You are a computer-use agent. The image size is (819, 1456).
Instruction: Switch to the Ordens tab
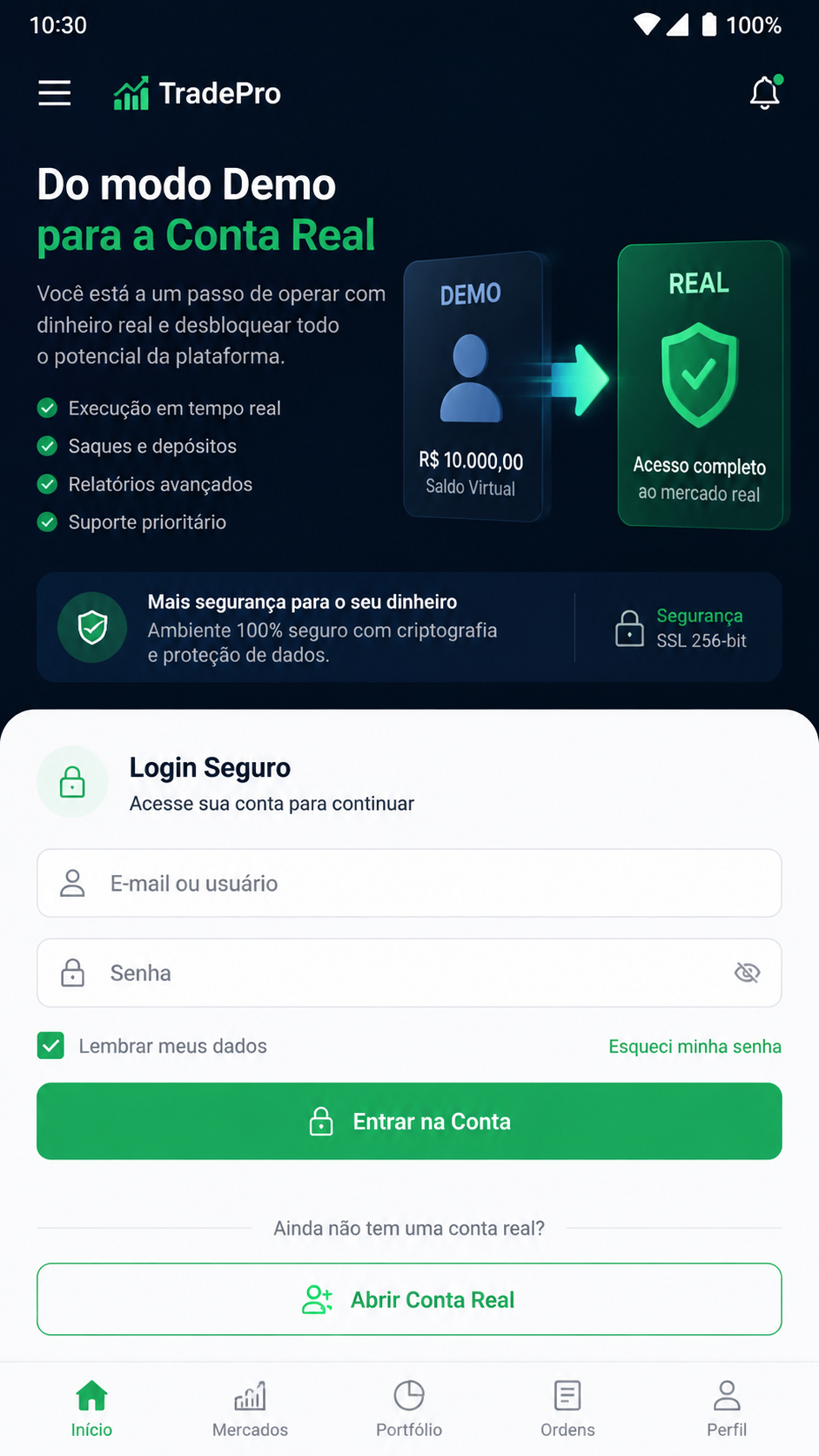(x=567, y=1409)
